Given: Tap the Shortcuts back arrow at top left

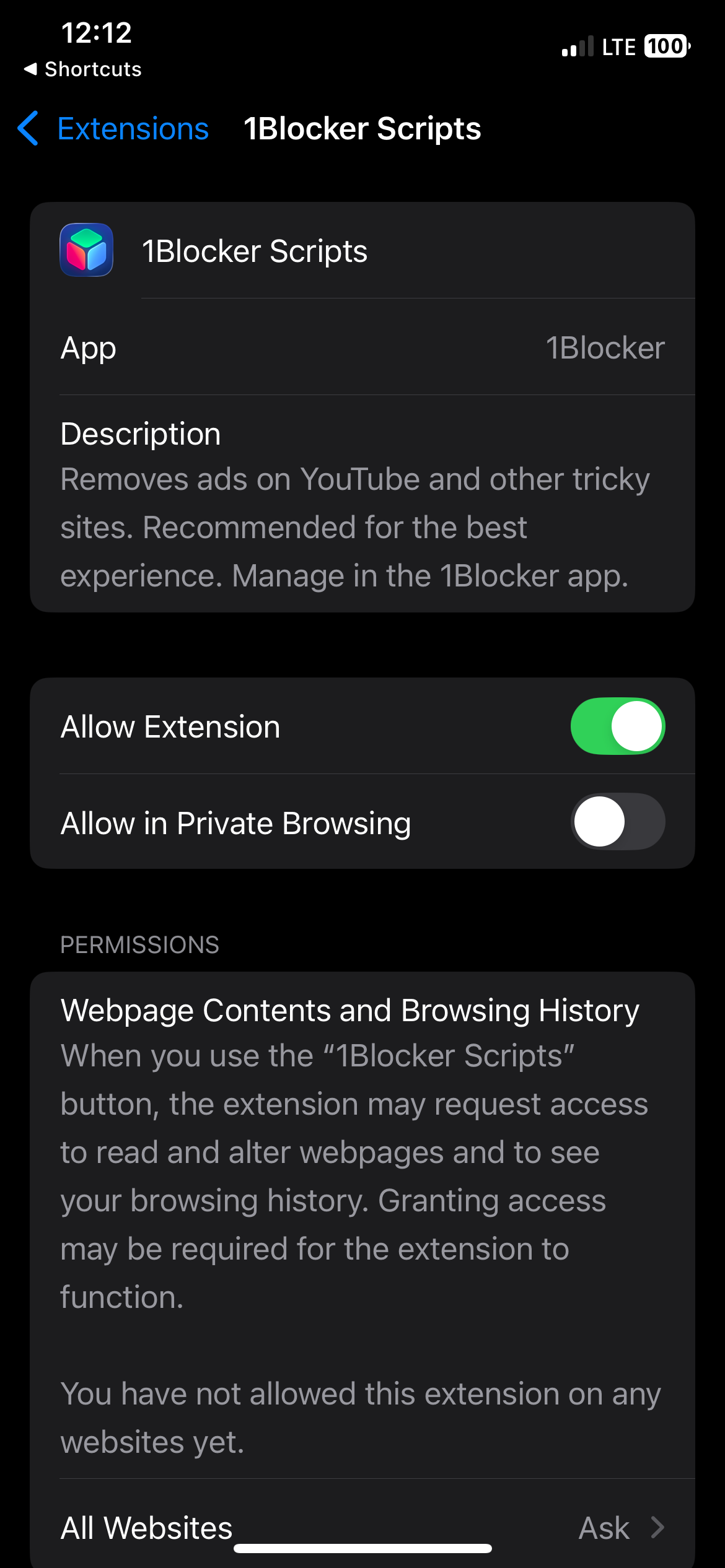Looking at the screenshot, I should 82,69.
